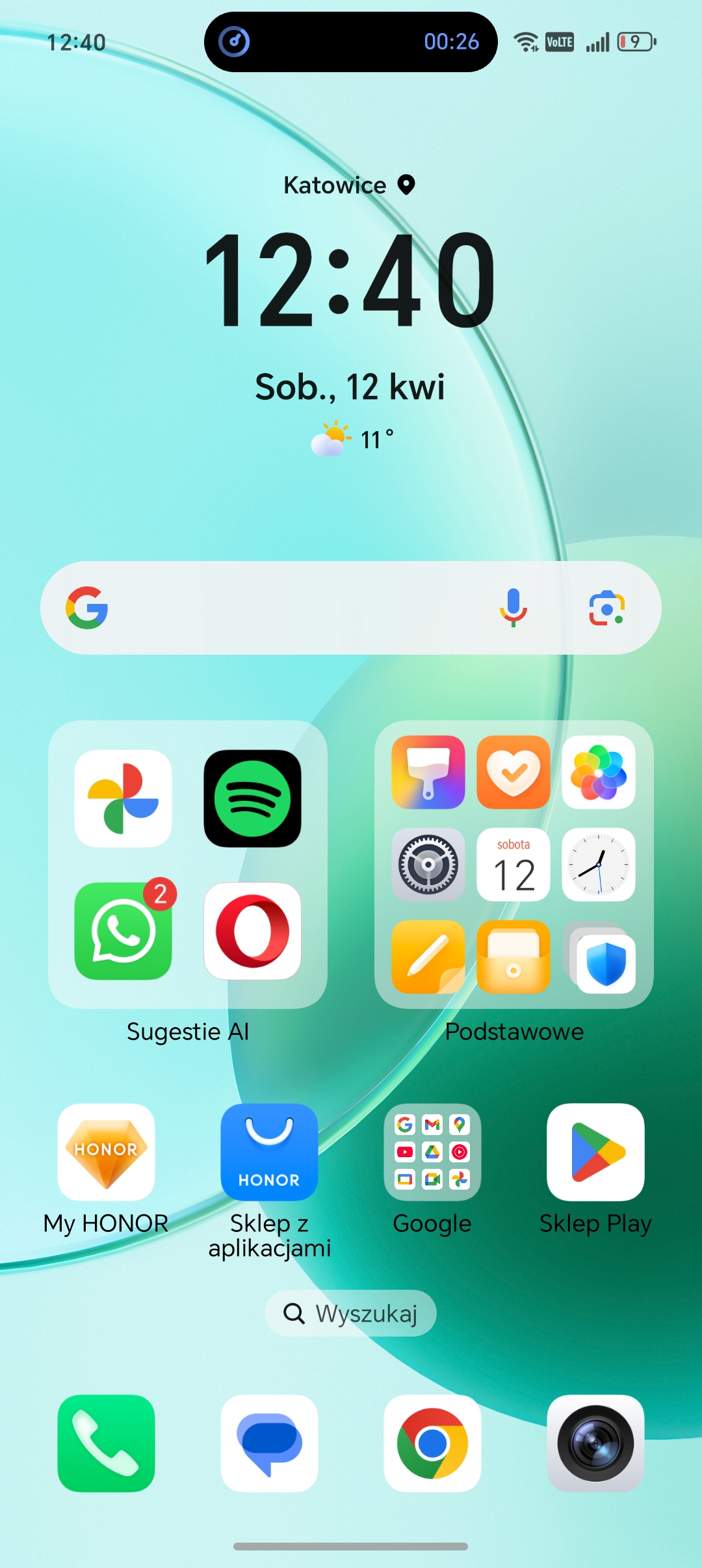This screenshot has height=1568, width=702.
Task: Tap the Wyszukaj search pill
Action: point(350,1313)
